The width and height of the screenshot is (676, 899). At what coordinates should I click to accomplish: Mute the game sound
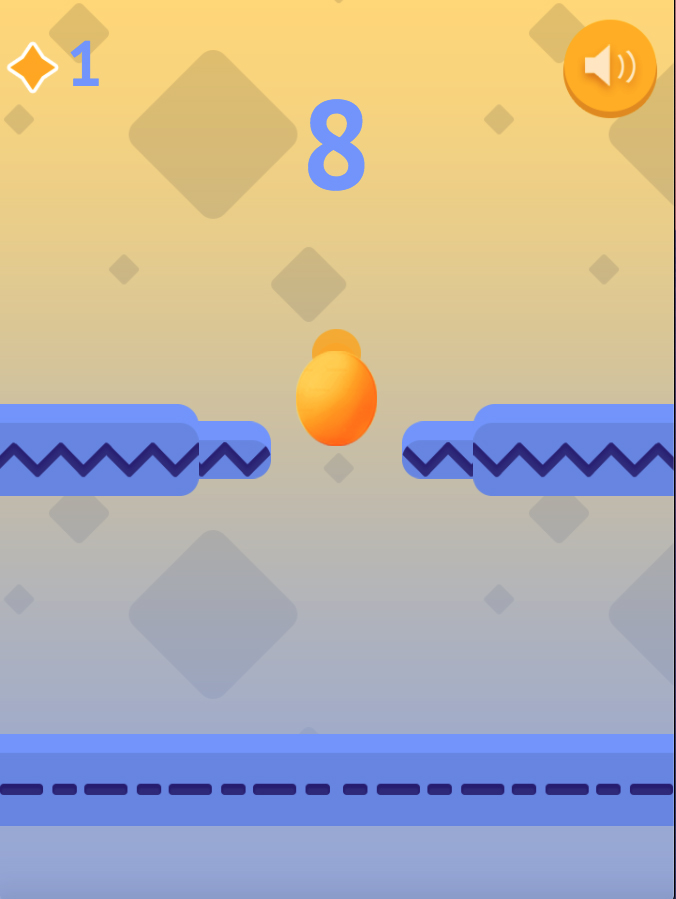click(x=609, y=66)
